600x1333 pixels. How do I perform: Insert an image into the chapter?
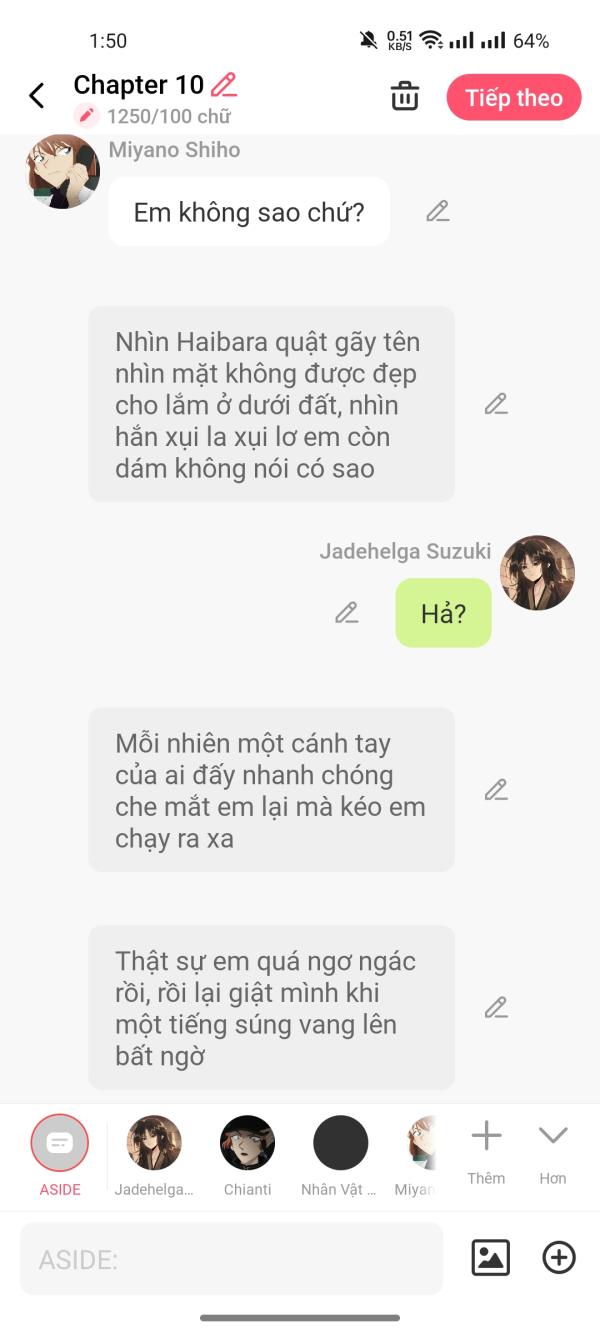pos(490,1258)
